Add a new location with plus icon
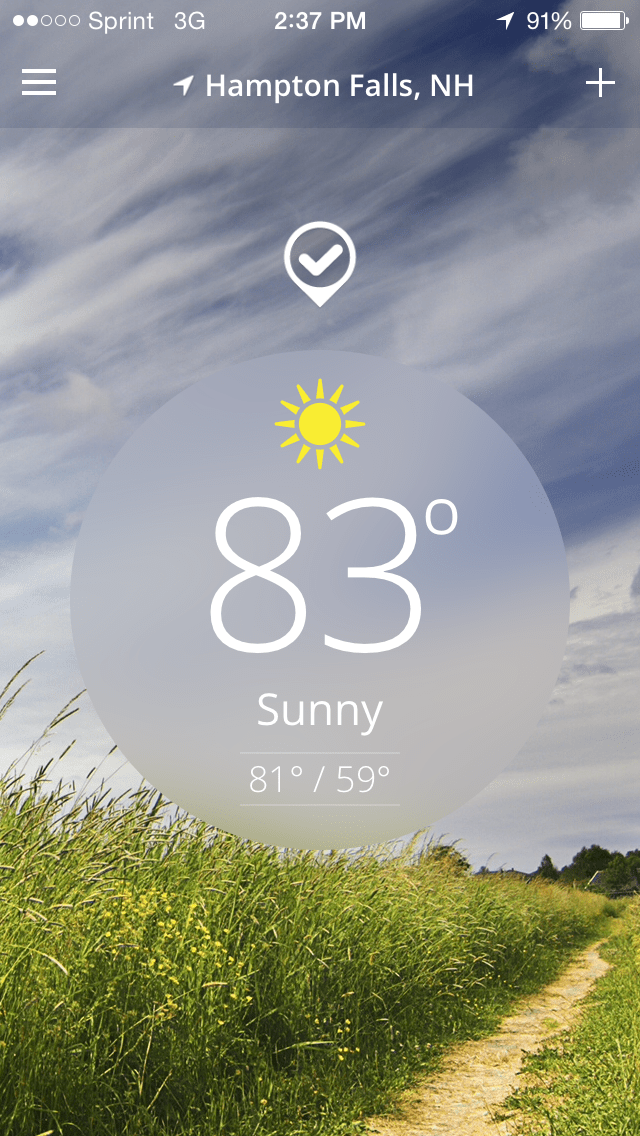The image size is (640, 1136). (600, 84)
